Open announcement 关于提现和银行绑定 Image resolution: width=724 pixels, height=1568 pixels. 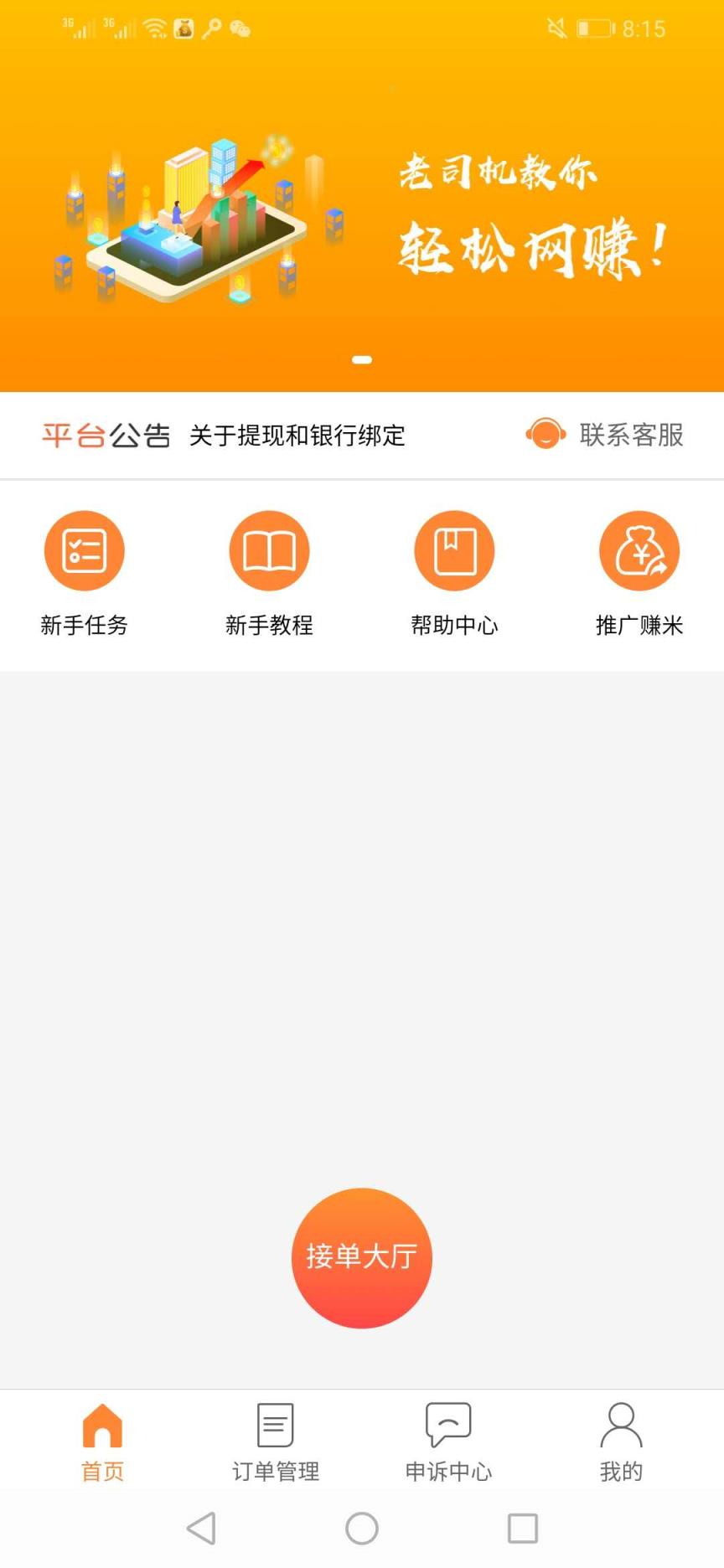pyautogui.click(x=297, y=436)
